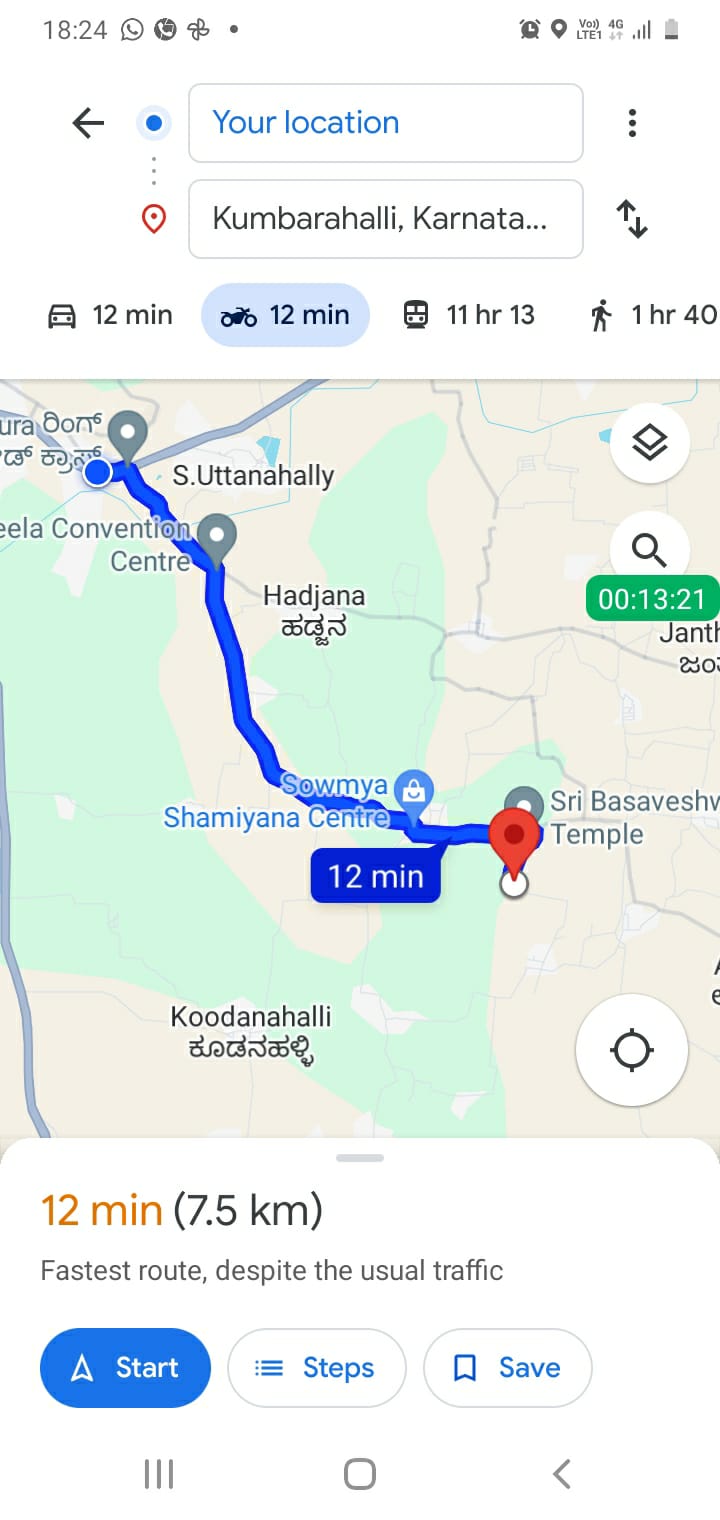This screenshot has width=720, height=1520.
Task: Open the map layers selector
Action: click(649, 442)
